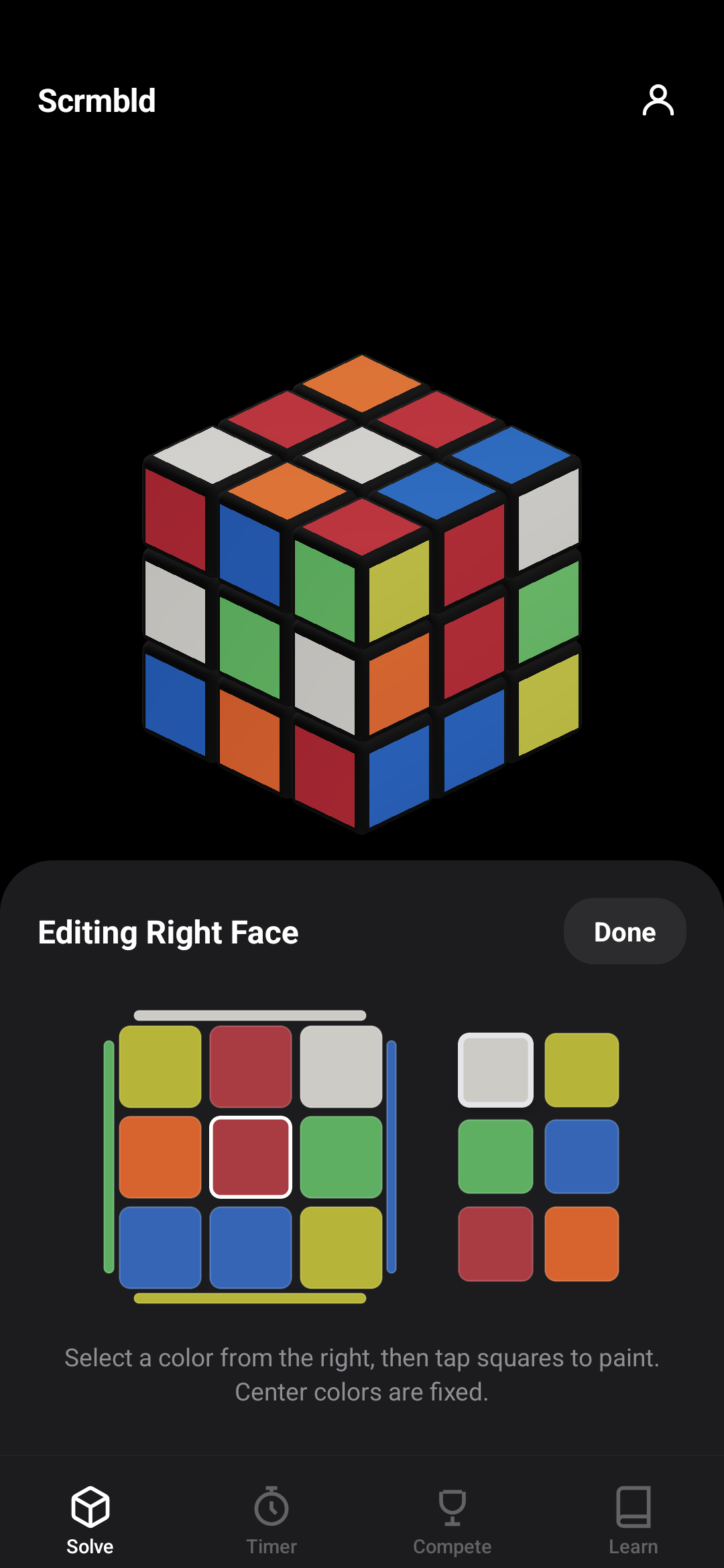Paint the bottom-left blue square
724x1568 pixels.
[160, 1247]
